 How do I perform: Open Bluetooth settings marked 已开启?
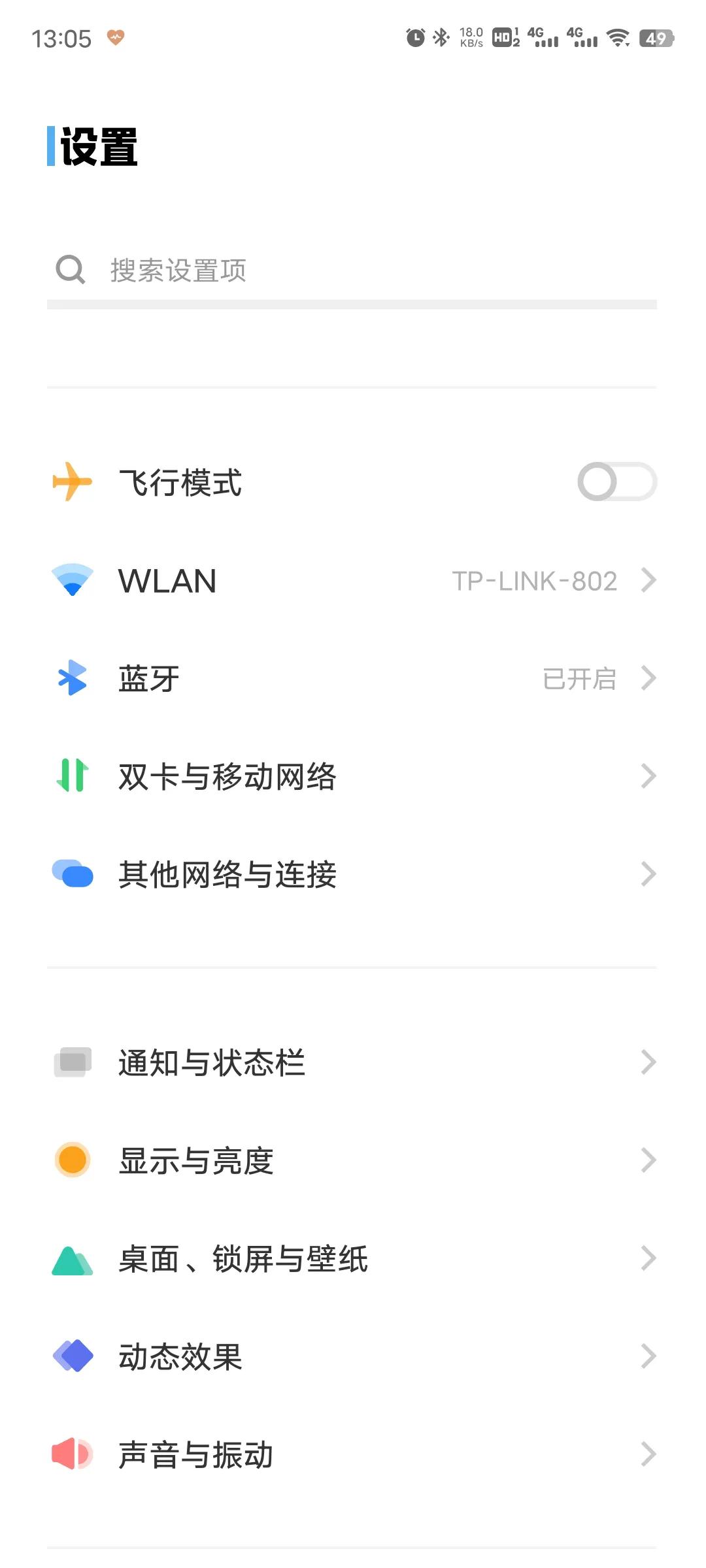pos(353,678)
